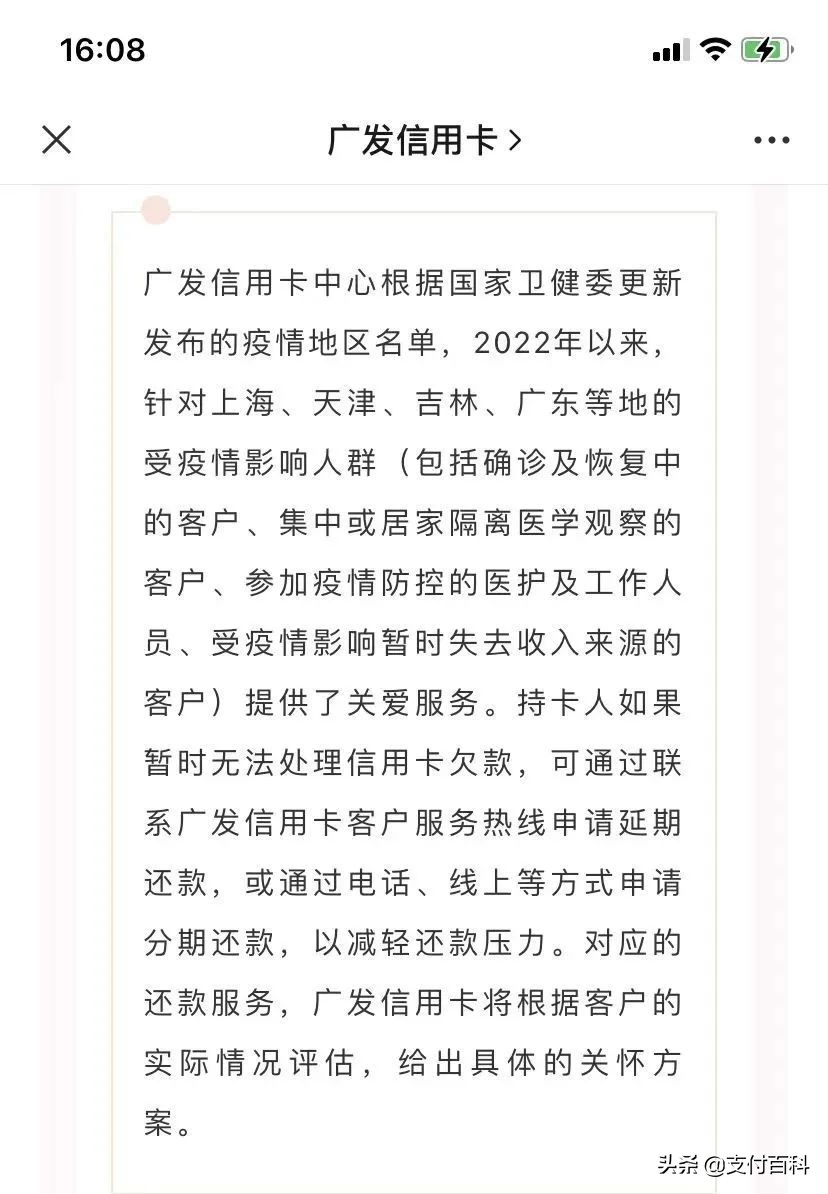Tap the Wi-Fi icon in status bar
Screen dimensions: 828x1194
(714, 48)
